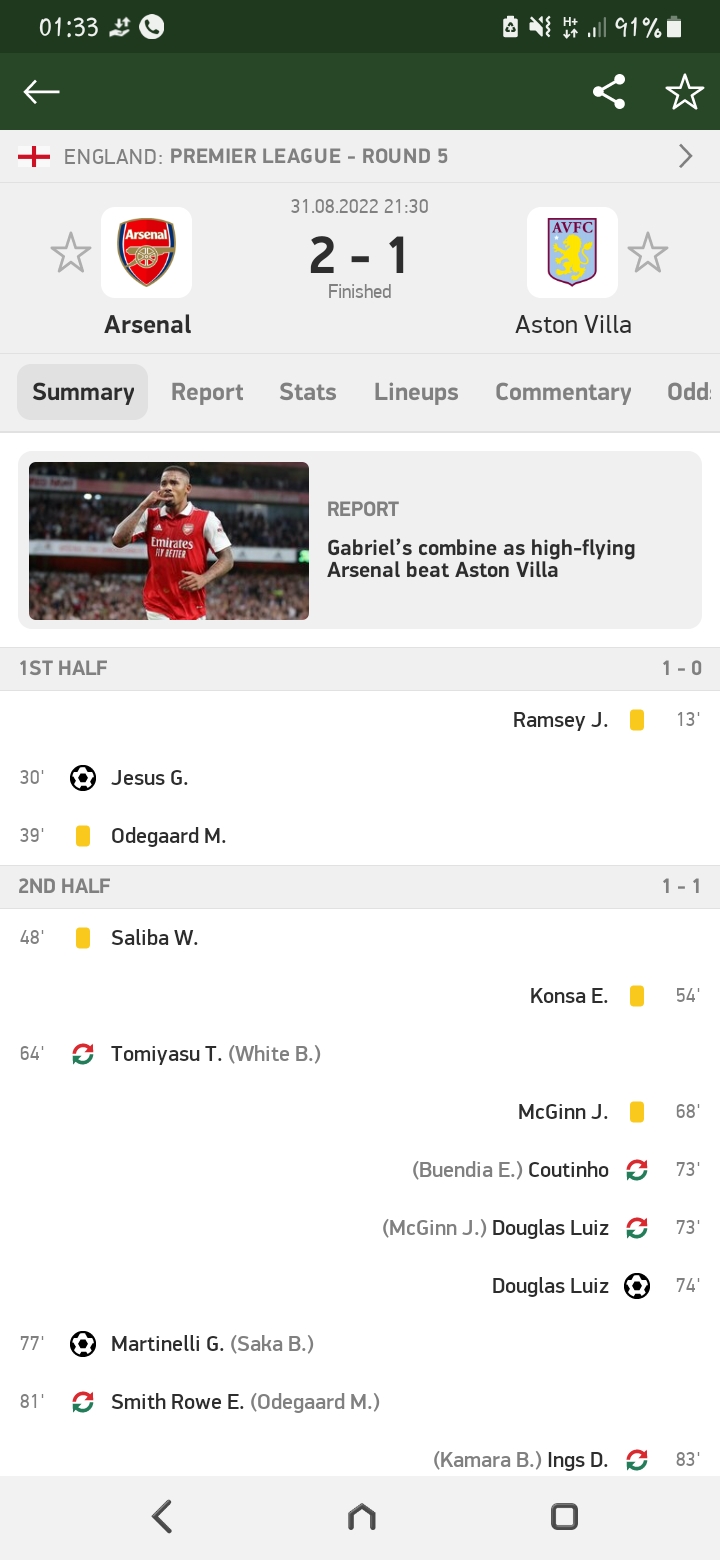
Task: Open the Lineups tab
Action: tap(416, 392)
